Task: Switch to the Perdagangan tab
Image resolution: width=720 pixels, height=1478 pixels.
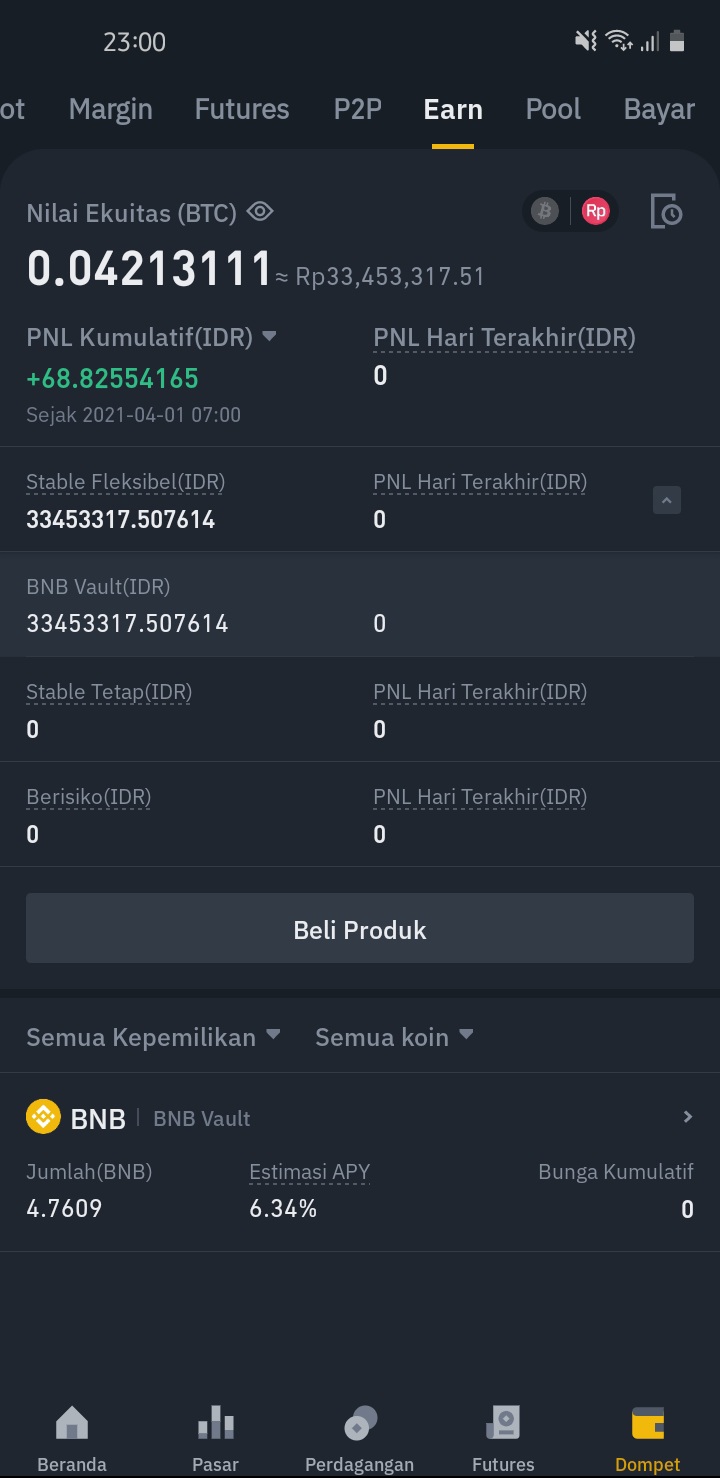Action: point(359,1438)
